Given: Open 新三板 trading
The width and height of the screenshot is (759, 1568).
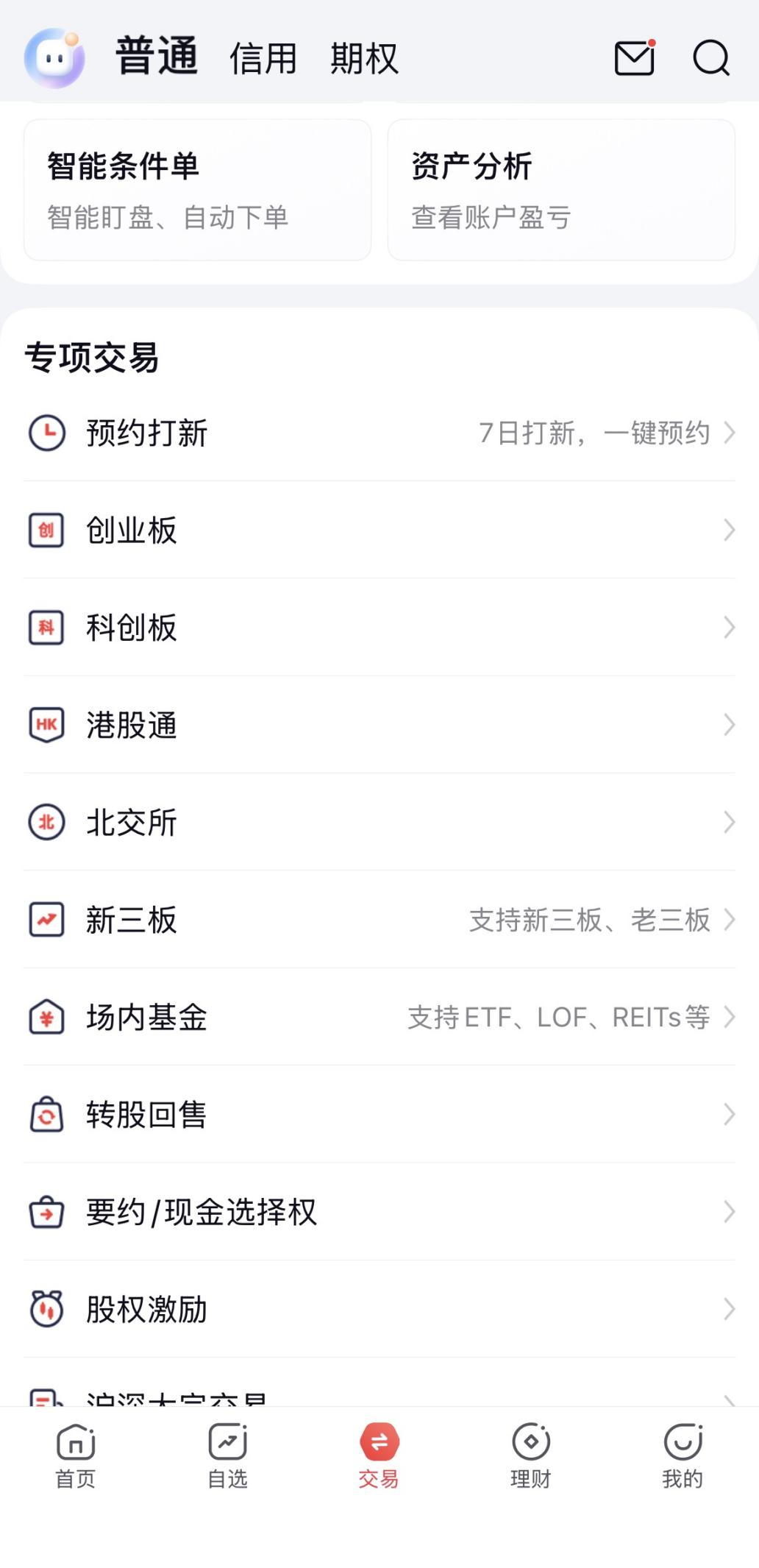Looking at the screenshot, I should point(379,920).
